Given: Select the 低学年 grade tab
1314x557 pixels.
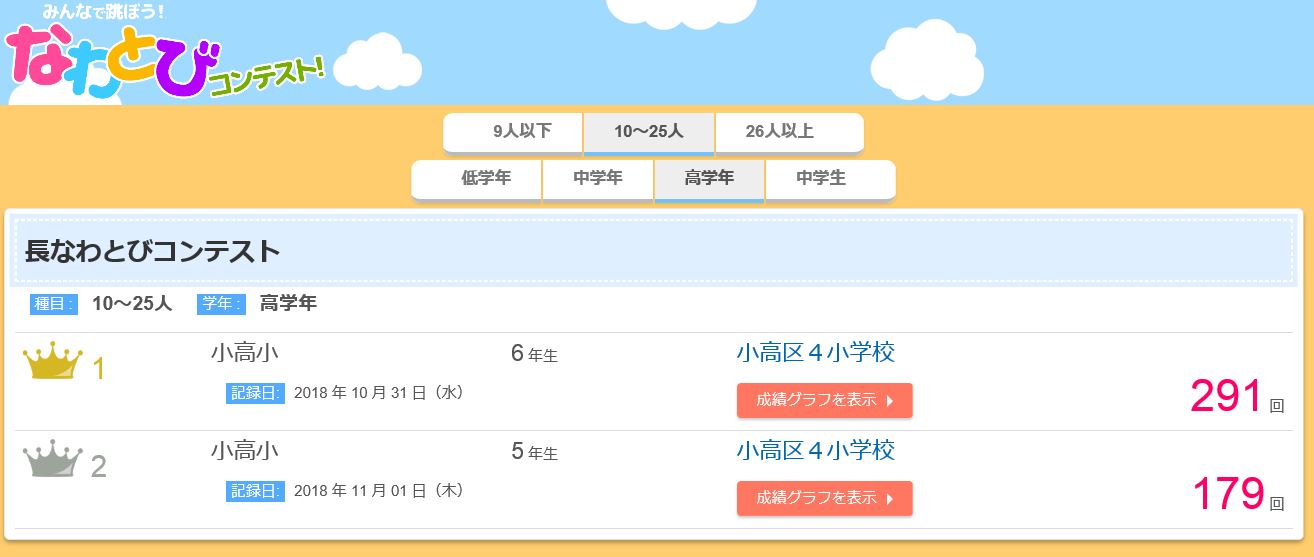Looking at the screenshot, I should point(486,179).
